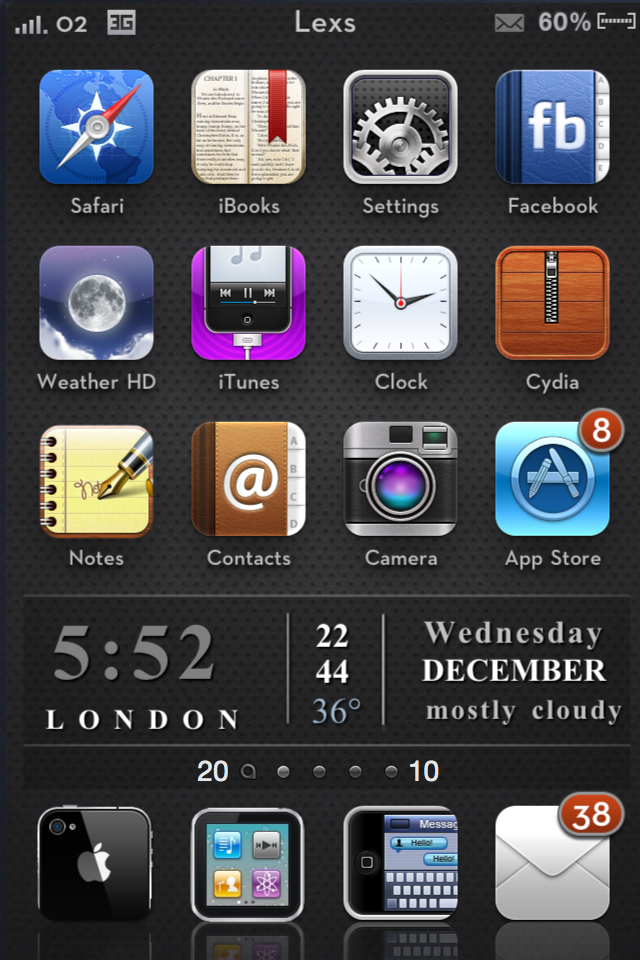Launch the iBooks app
Viewport: 640px width, 960px height.
(248, 127)
